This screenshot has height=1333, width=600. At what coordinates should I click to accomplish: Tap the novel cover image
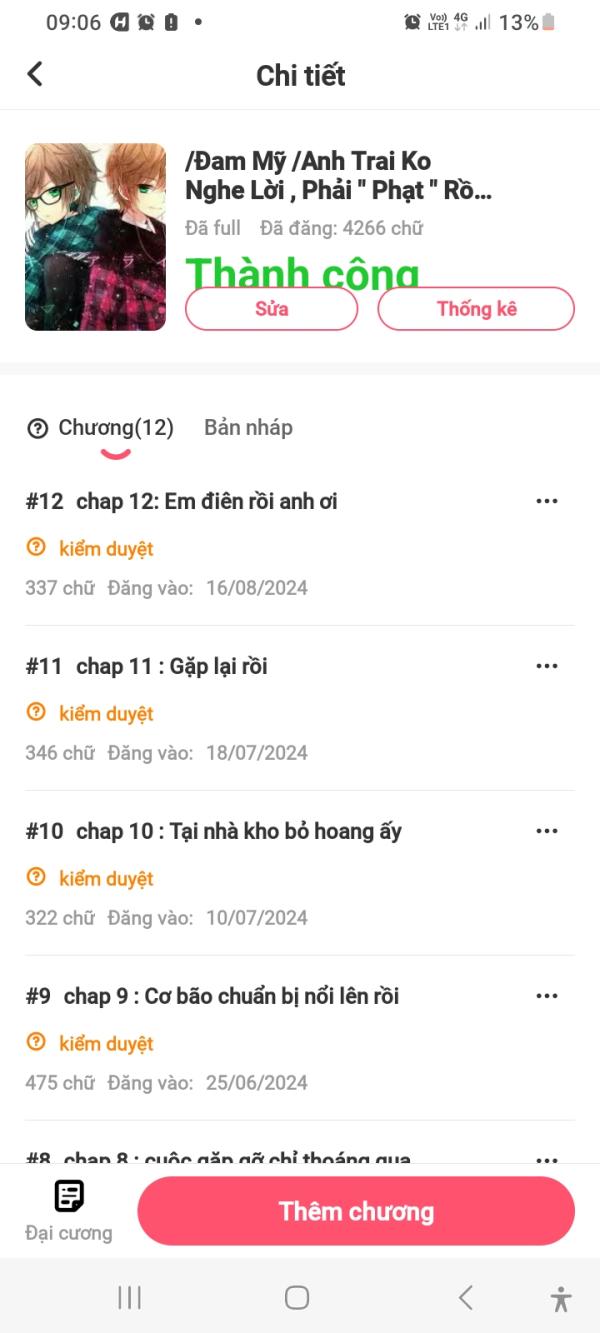click(95, 237)
